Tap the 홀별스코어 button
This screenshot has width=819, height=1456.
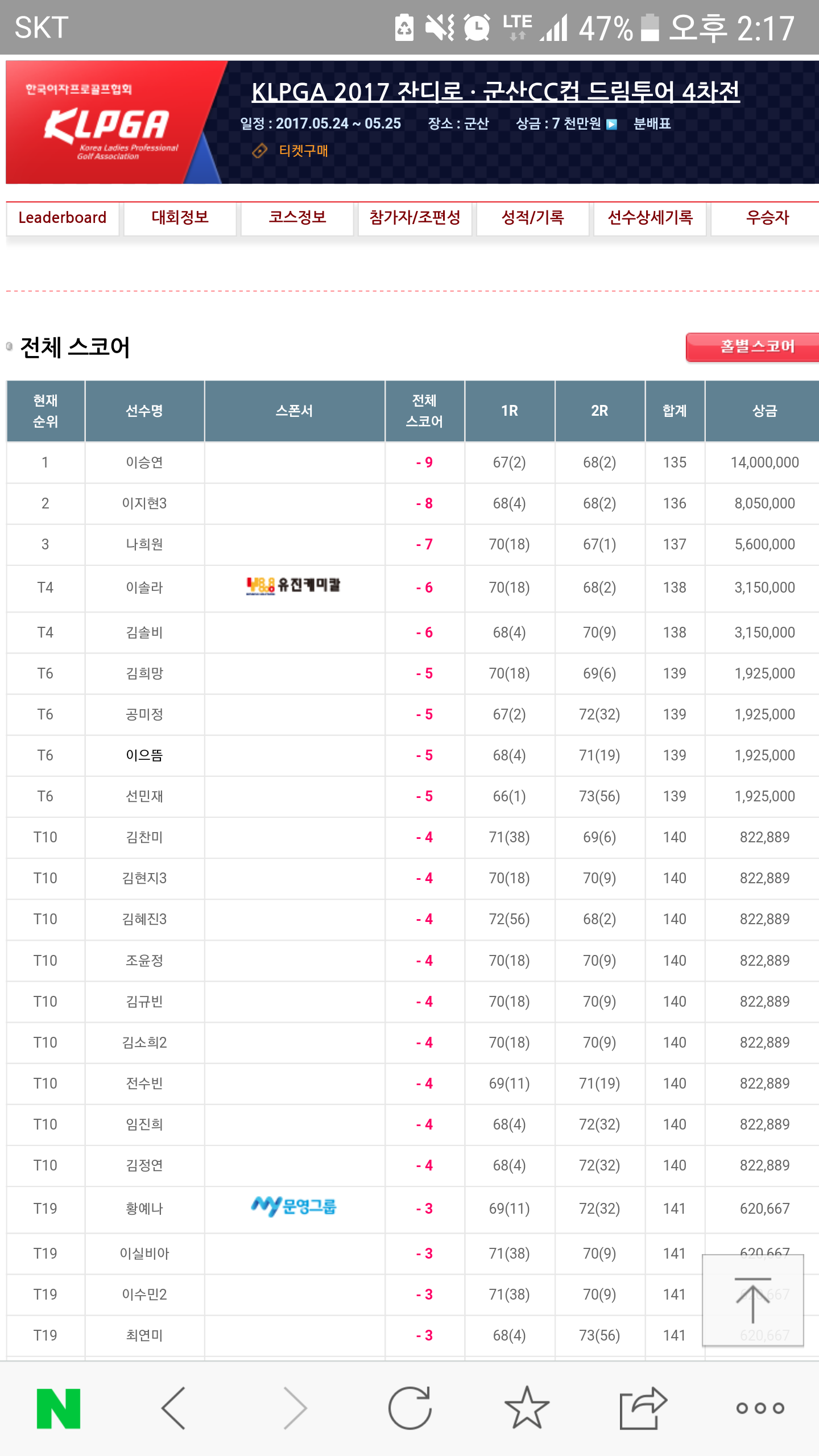click(753, 347)
